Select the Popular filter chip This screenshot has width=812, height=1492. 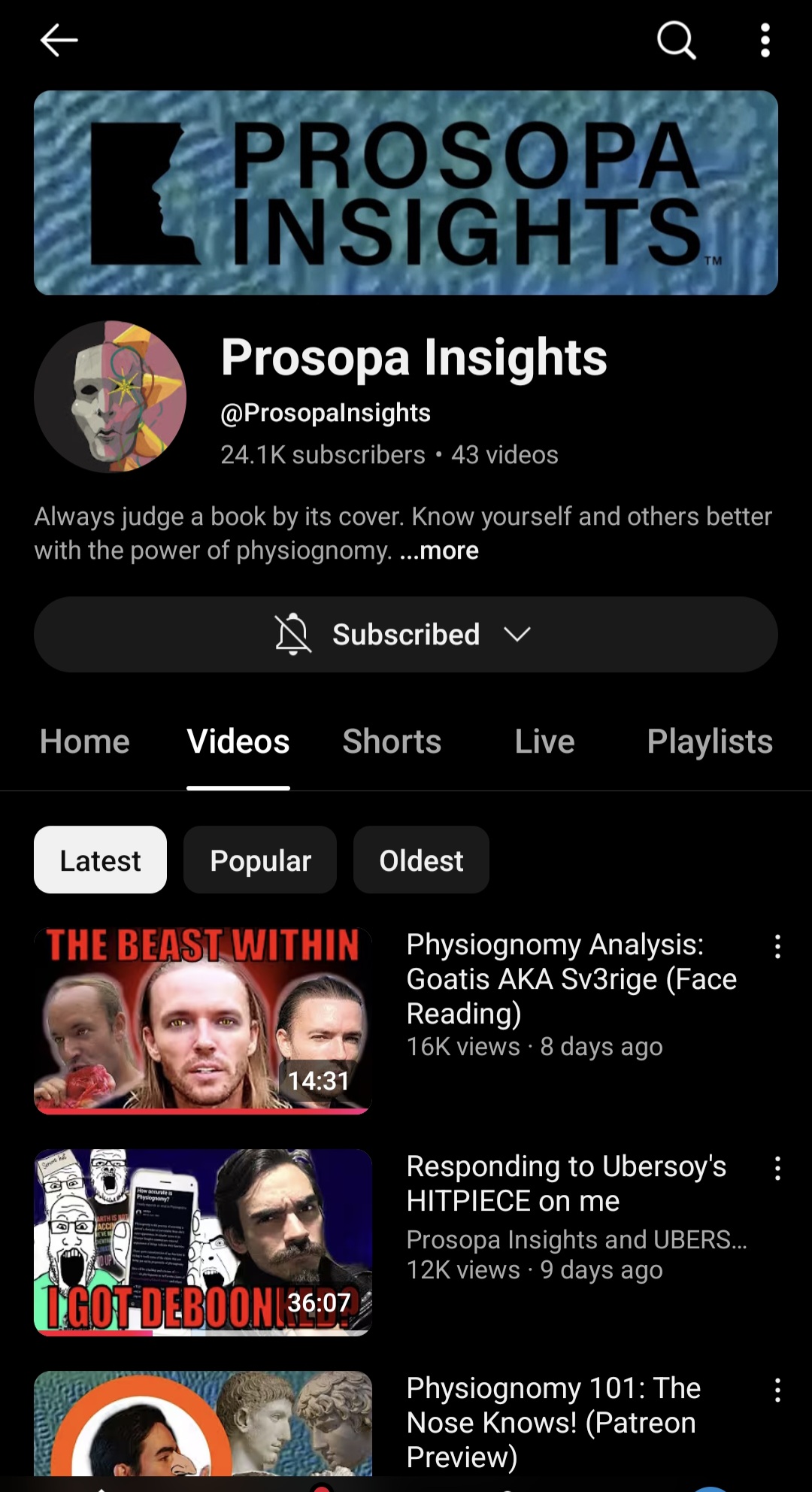coord(260,860)
